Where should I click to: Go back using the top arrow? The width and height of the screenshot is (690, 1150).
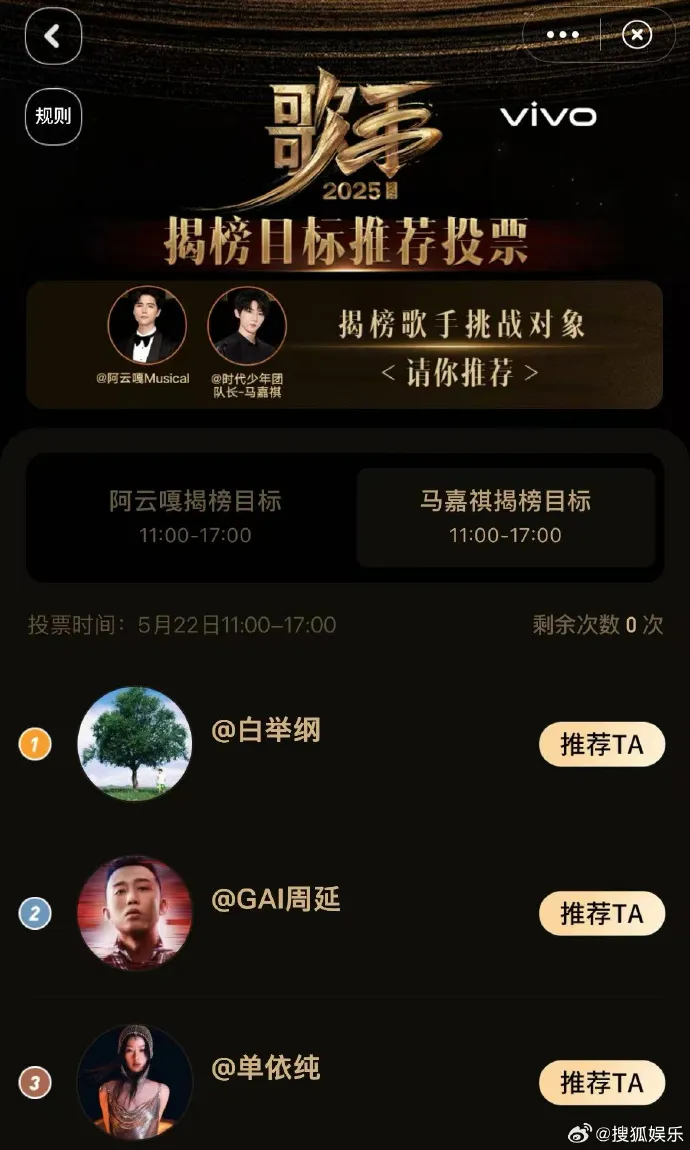point(53,37)
